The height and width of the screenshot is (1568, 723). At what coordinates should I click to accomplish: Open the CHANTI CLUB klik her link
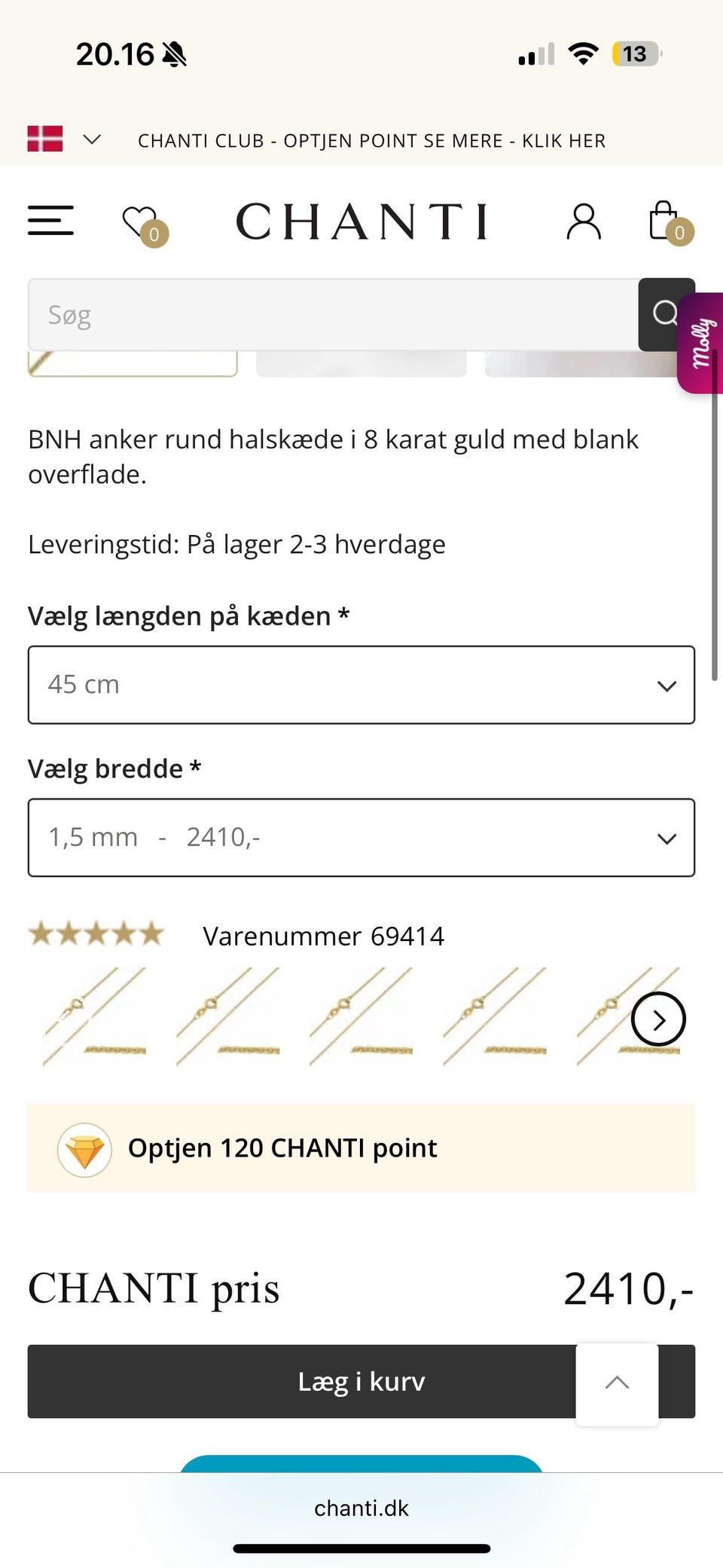click(371, 140)
